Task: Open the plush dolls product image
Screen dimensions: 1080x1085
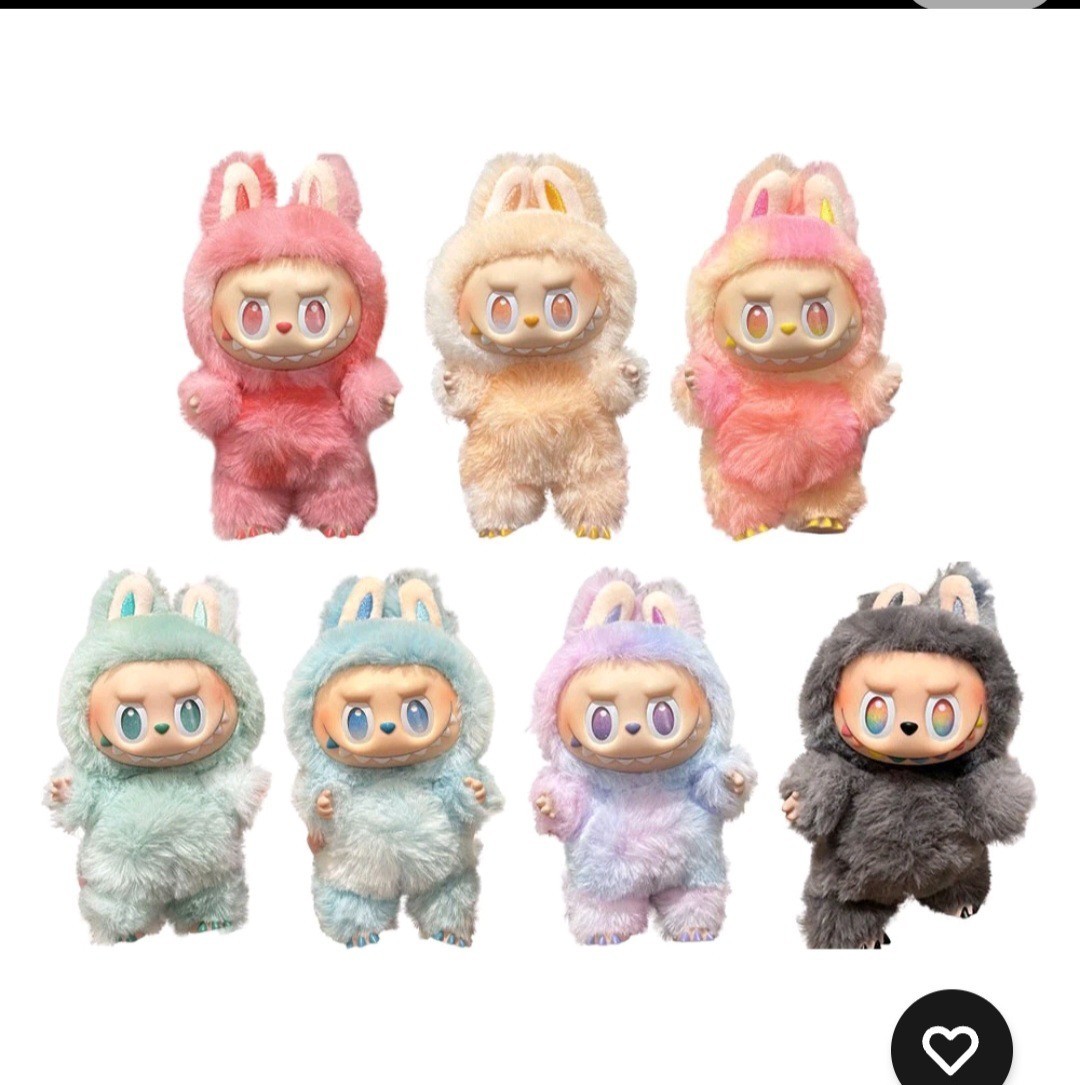Action: pyautogui.click(x=540, y=548)
